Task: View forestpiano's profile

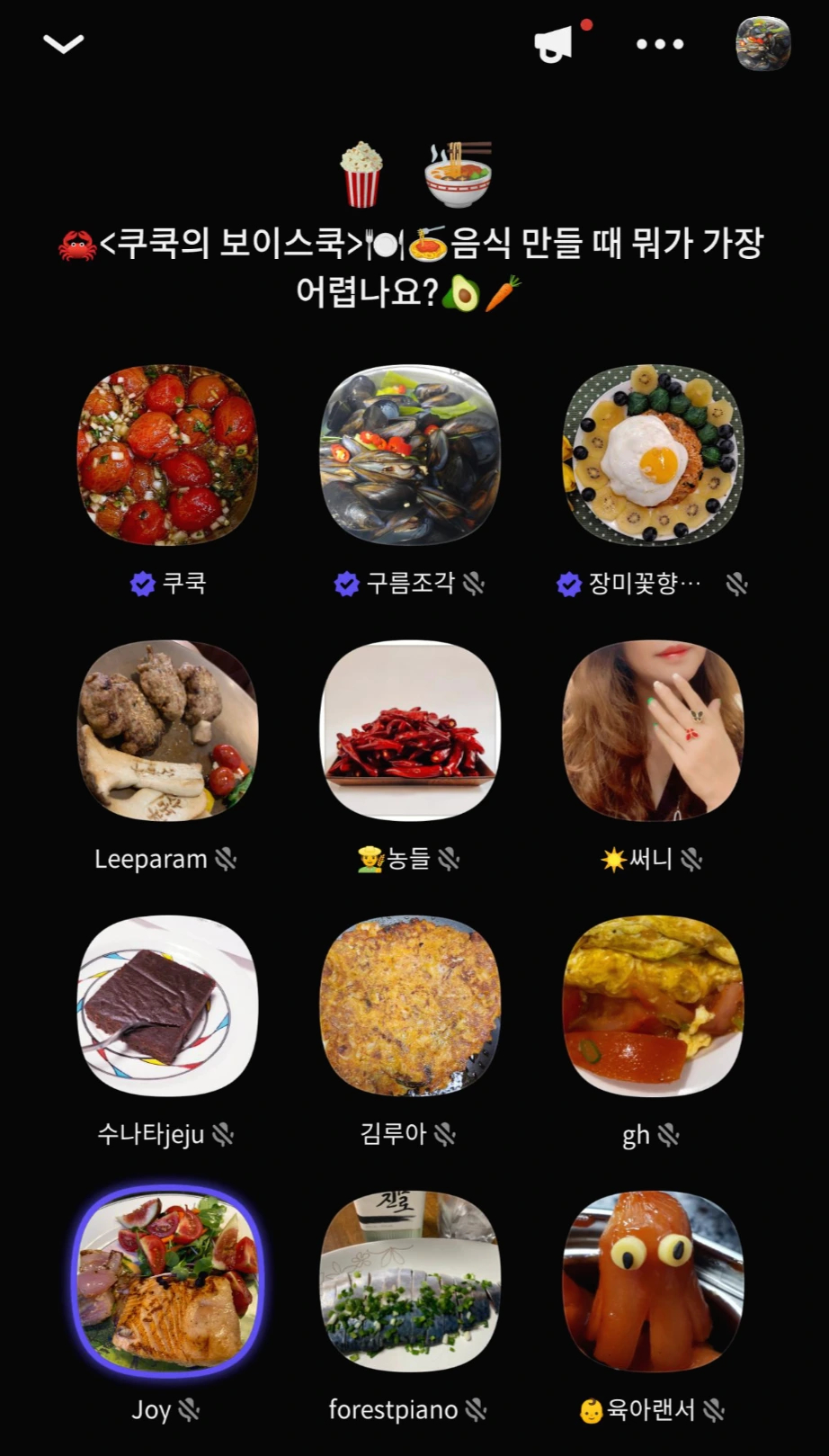Action: (410, 1281)
